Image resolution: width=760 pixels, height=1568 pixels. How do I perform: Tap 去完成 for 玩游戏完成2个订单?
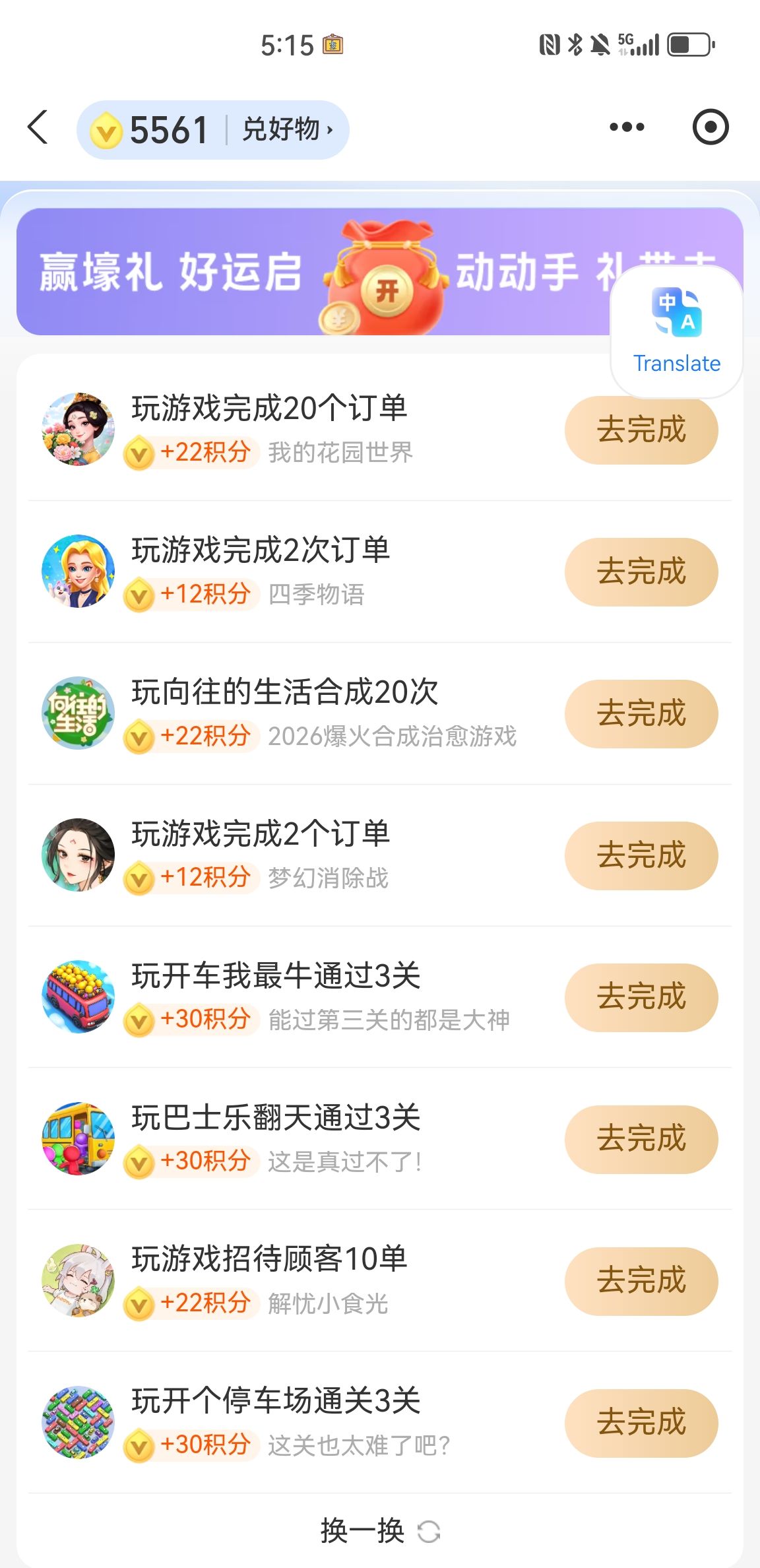(641, 856)
